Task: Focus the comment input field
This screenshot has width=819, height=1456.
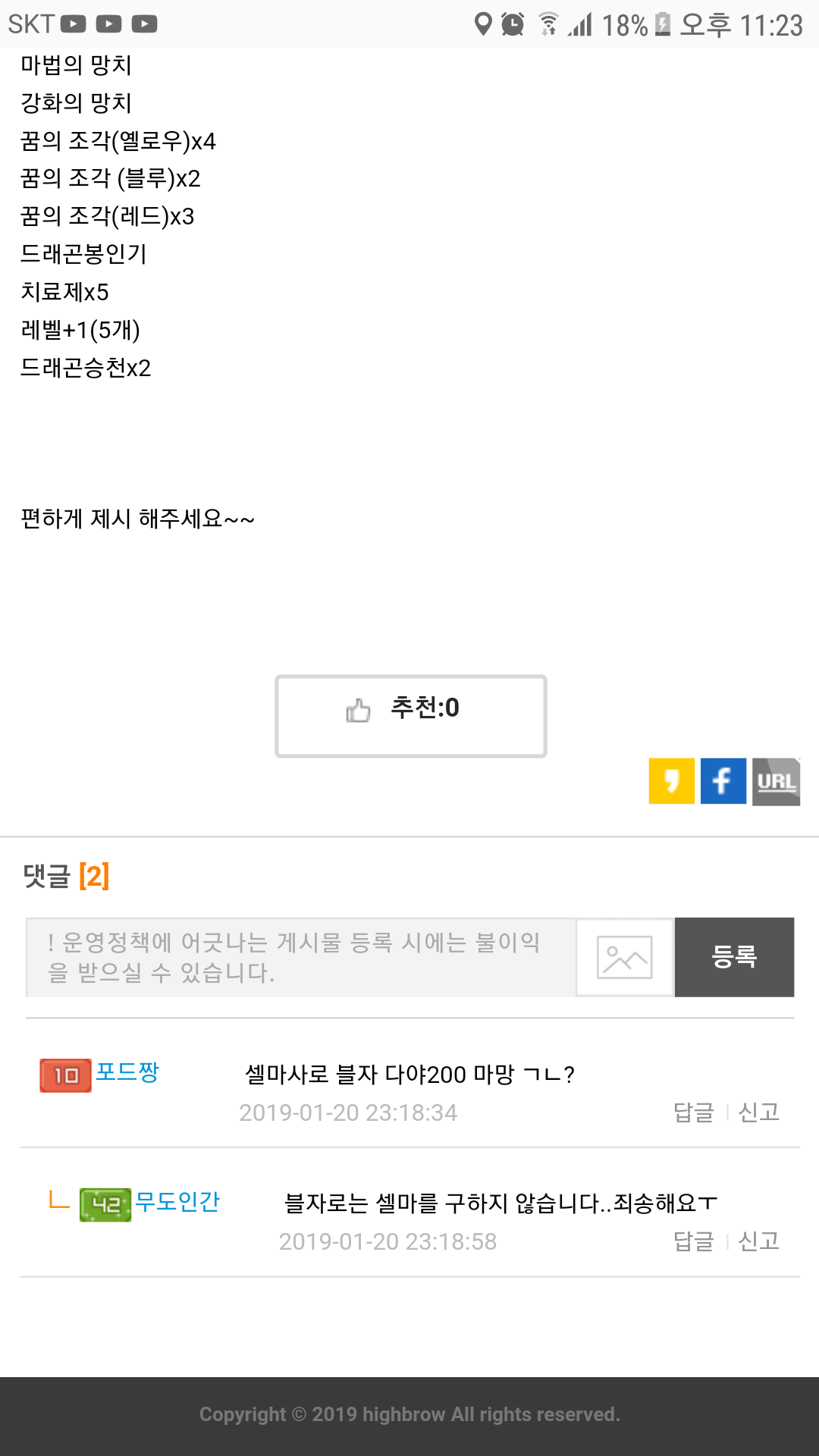Action: (300, 957)
